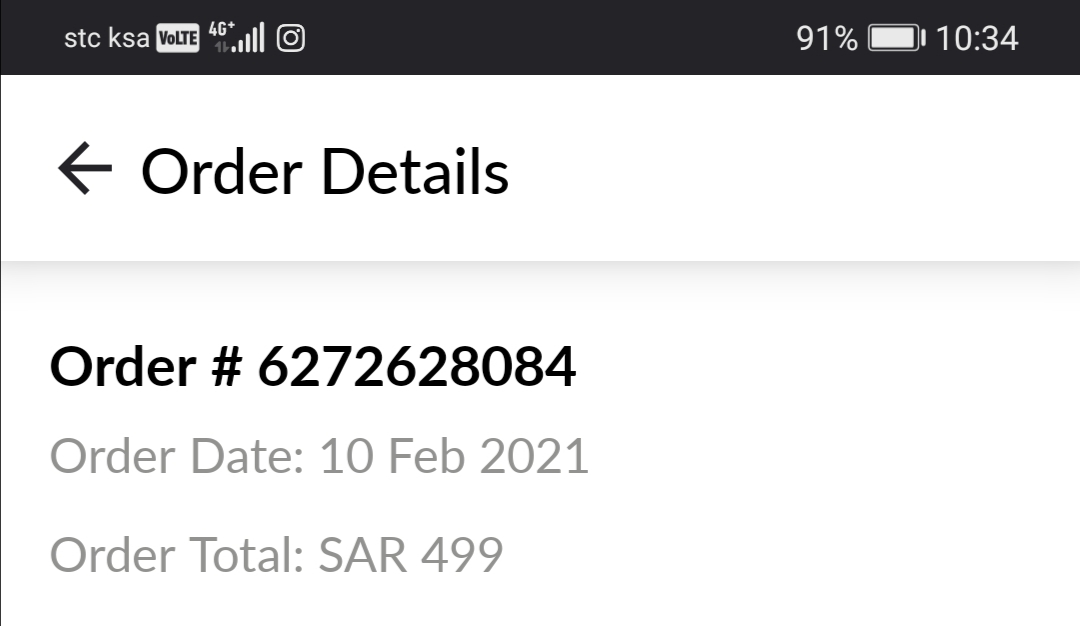Go back from Order Details

coord(84,168)
